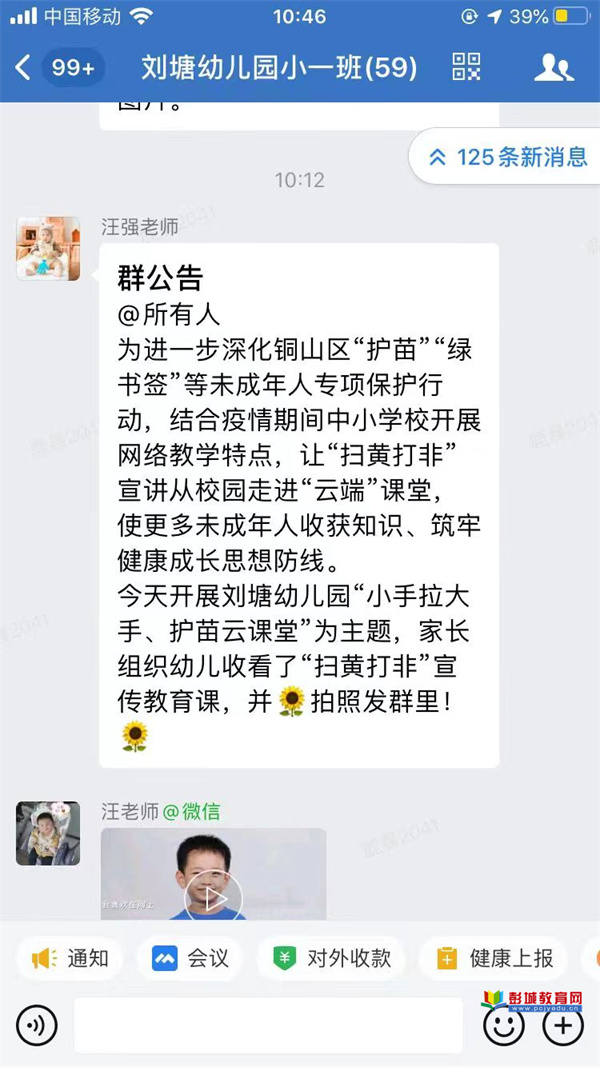Open 汪强老师's avatar profile

click(48, 248)
